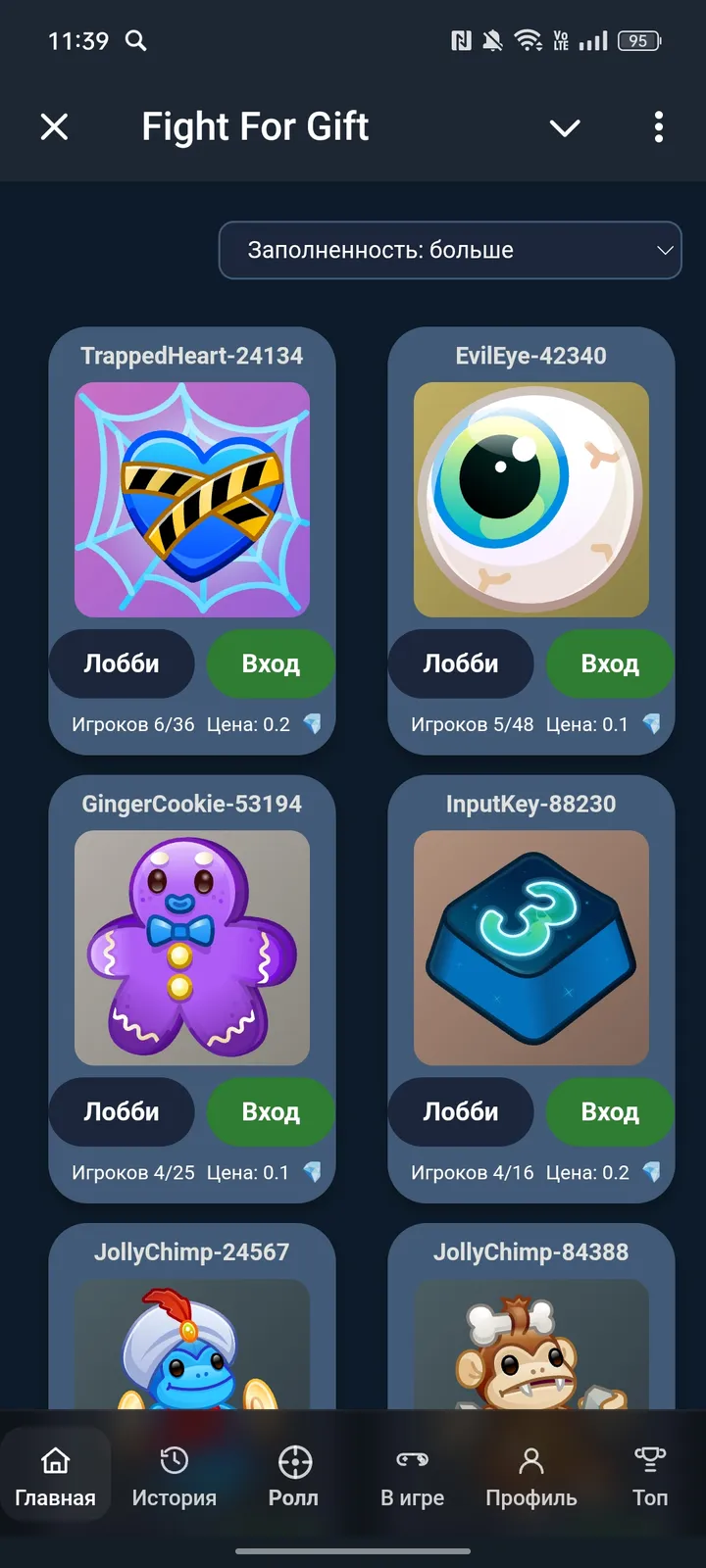The width and height of the screenshot is (706, 1568).
Task: Open search from the status bar
Action: click(x=136, y=41)
